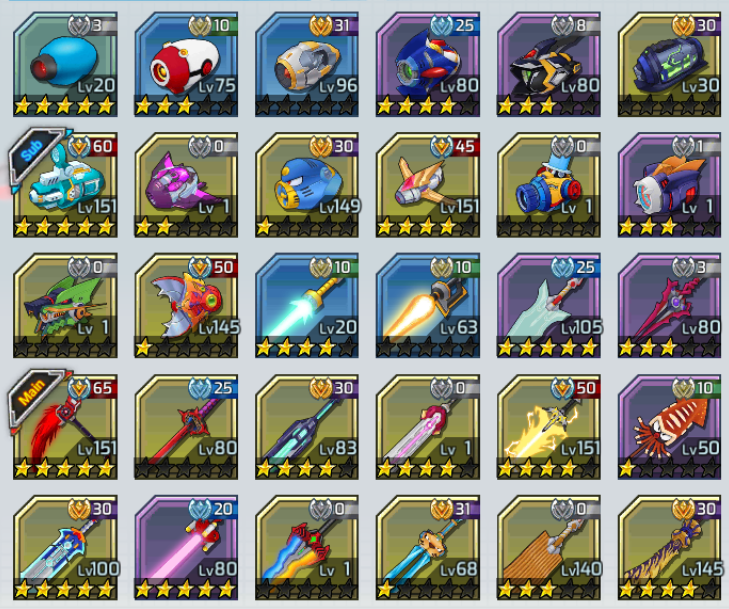The height and width of the screenshot is (609, 729).
Task: Tap the green-glowing buster Lv30
Action: coord(669,64)
